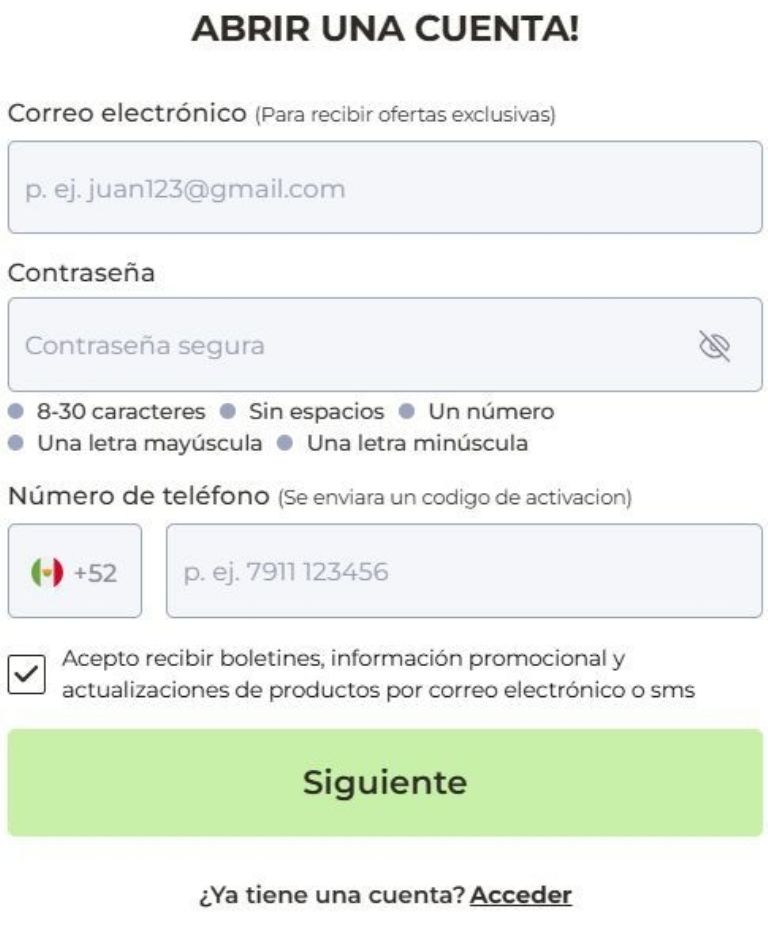Open the +52 country code selector

(x=75, y=572)
